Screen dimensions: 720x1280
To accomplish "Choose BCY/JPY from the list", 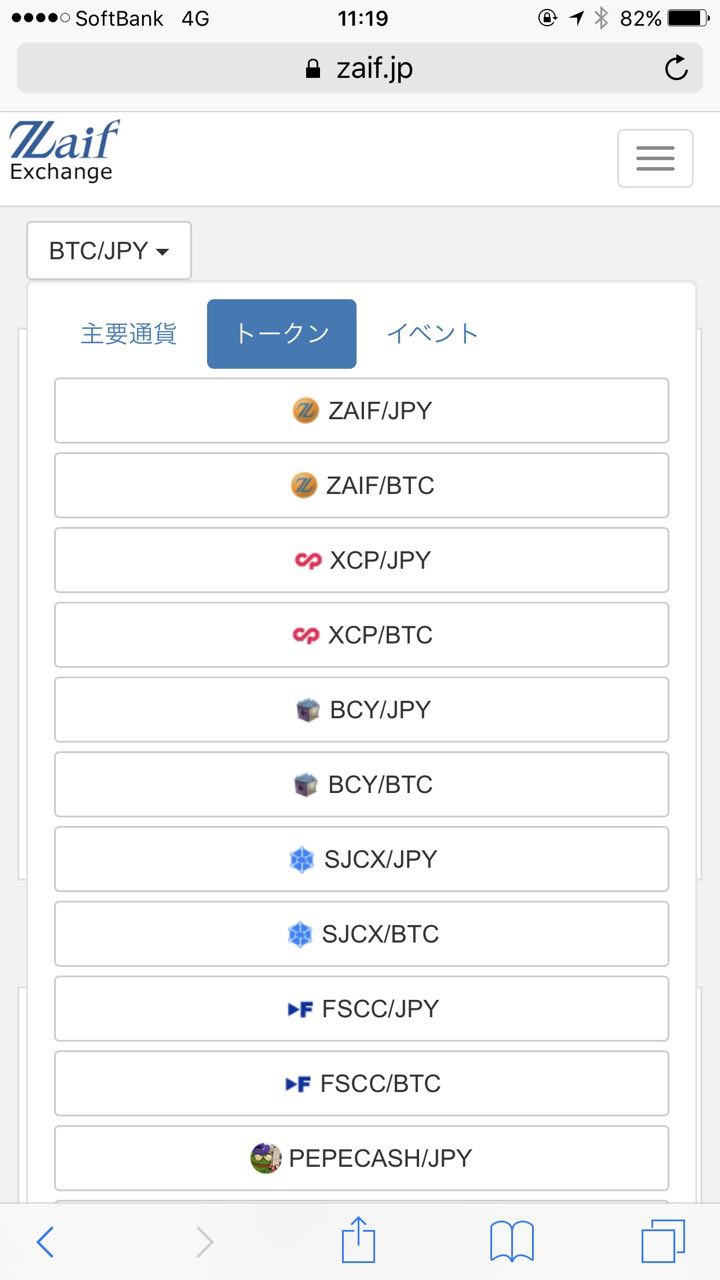I will (361, 709).
